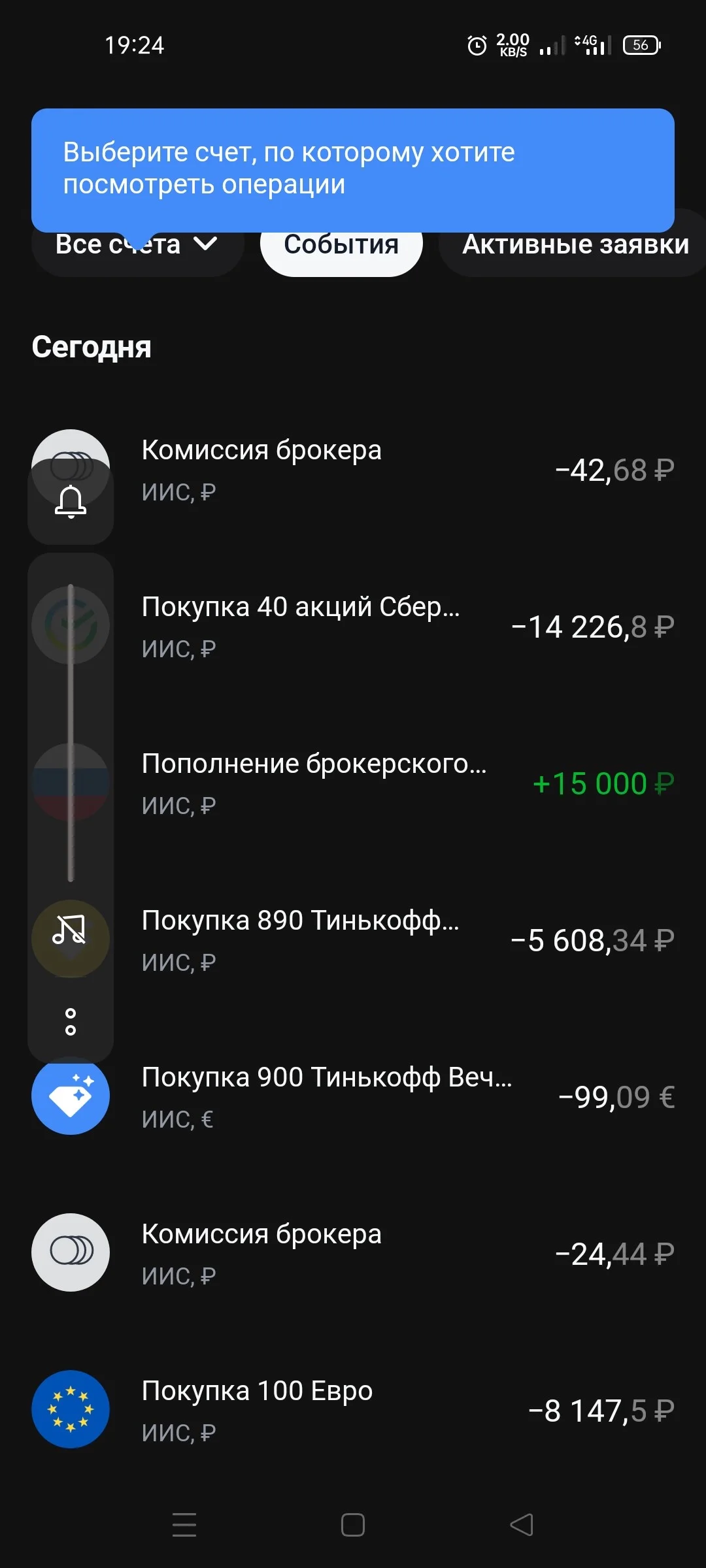The height and width of the screenshot is (1568, 706).
Task: Switch to Активные заявки tab
Action: 575,245
